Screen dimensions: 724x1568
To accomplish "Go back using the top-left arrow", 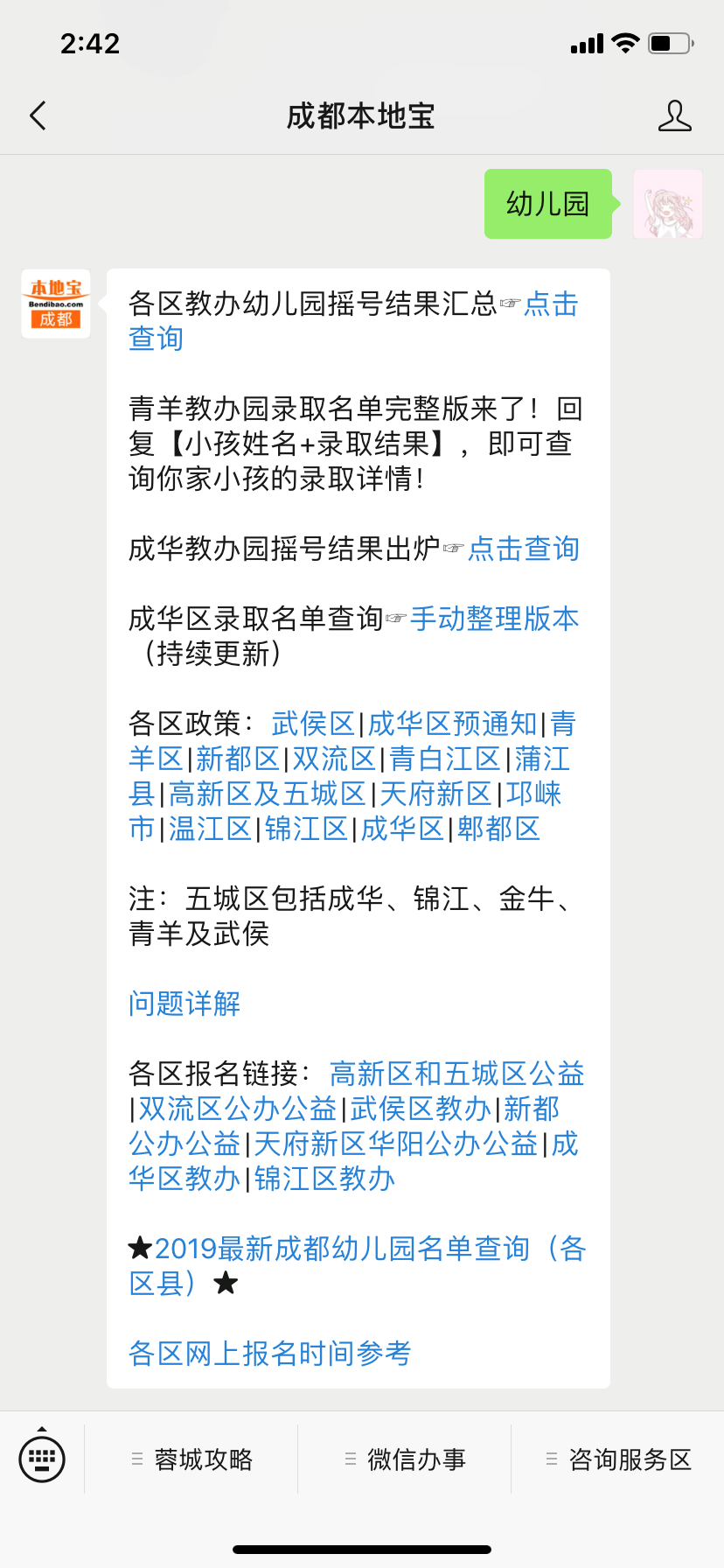I will pyautogui.click(x=38, y=115).
